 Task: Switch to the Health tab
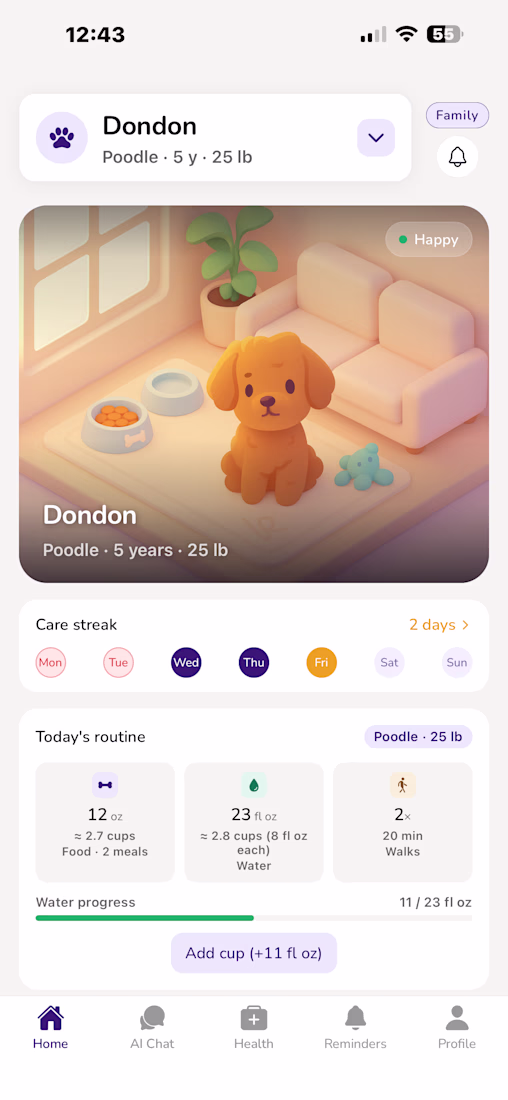[254, 1027]
